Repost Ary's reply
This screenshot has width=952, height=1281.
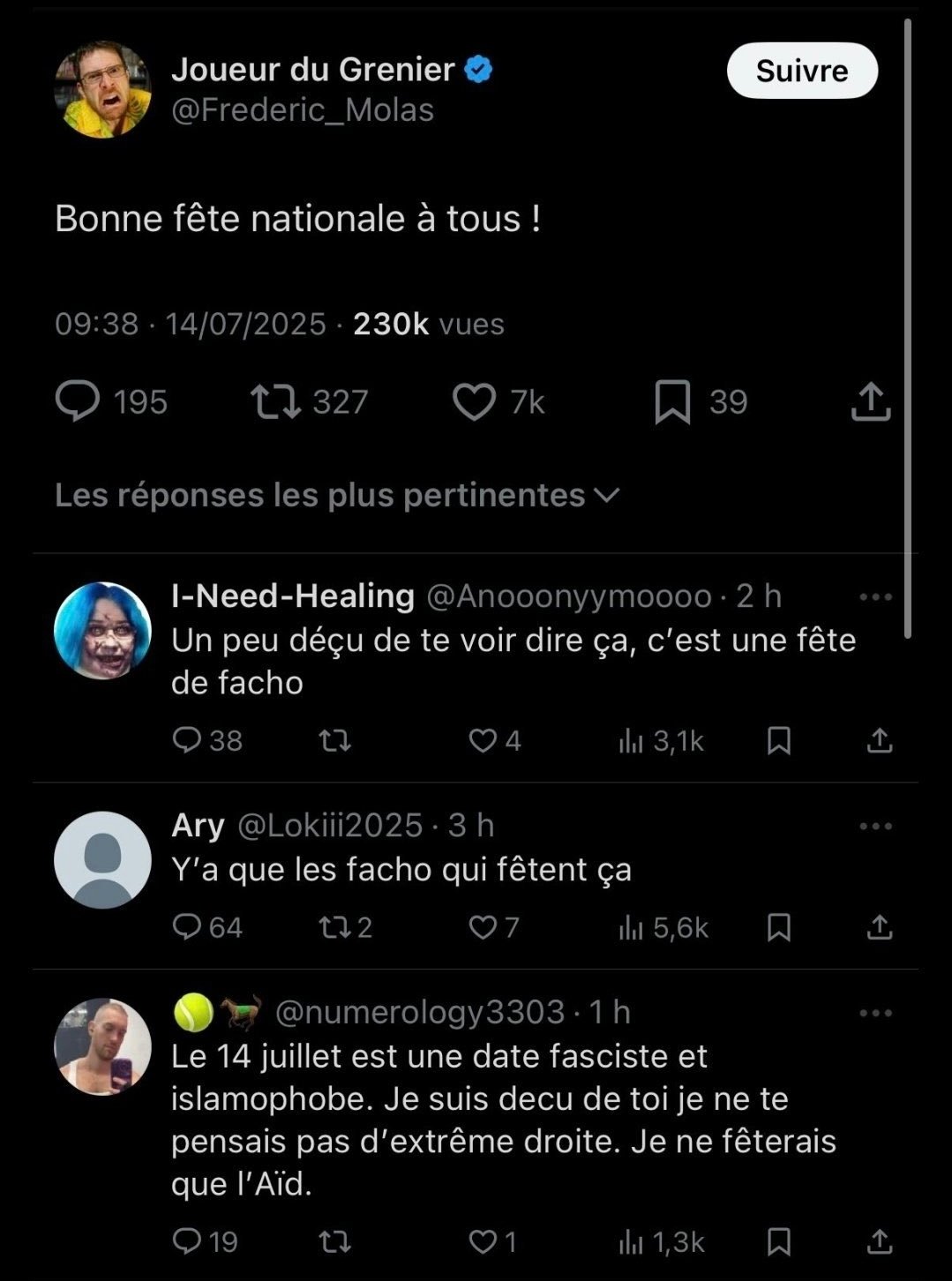click(334, 927)
